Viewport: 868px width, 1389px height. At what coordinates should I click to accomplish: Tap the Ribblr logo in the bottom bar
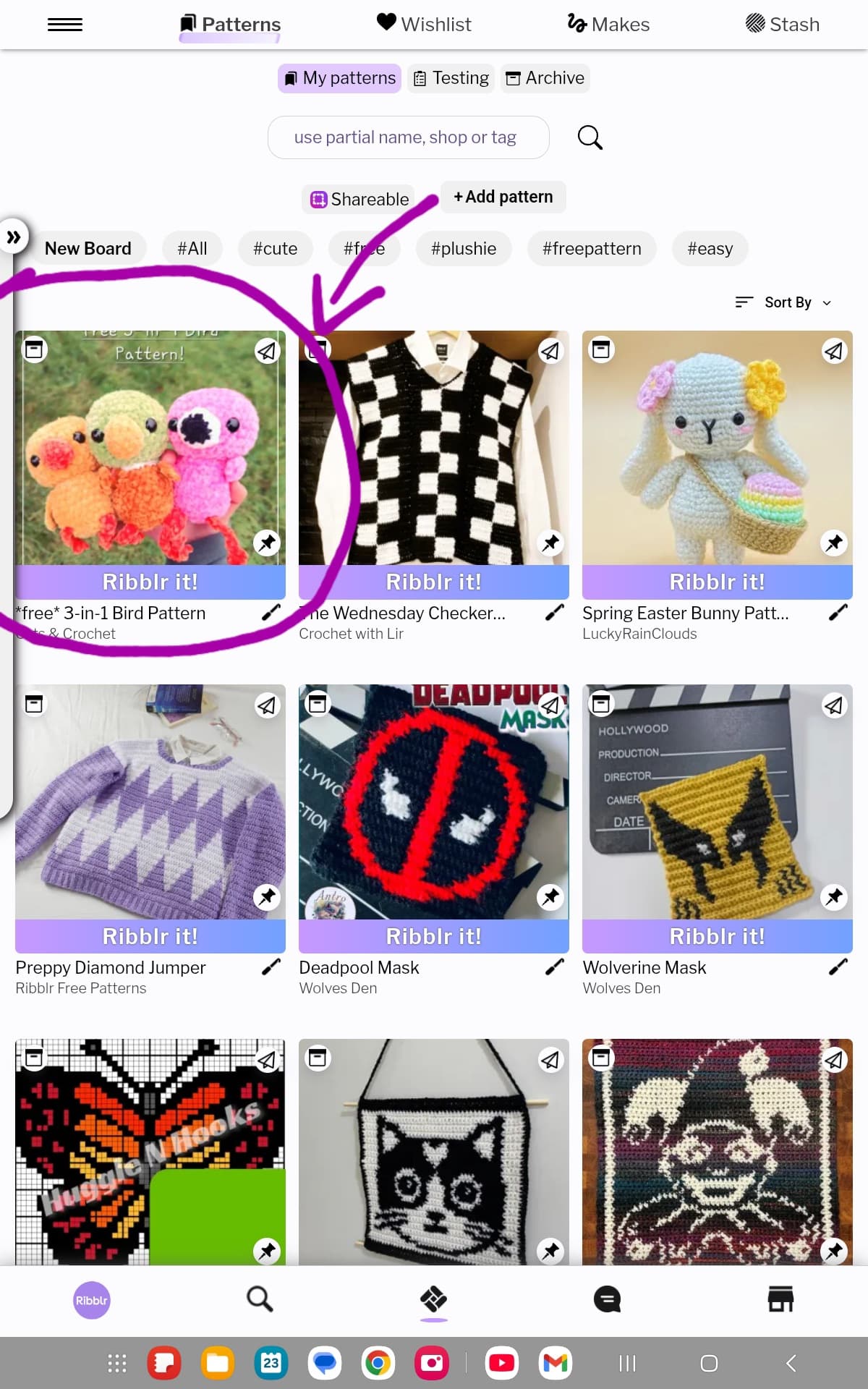[x=91, y=1300]
